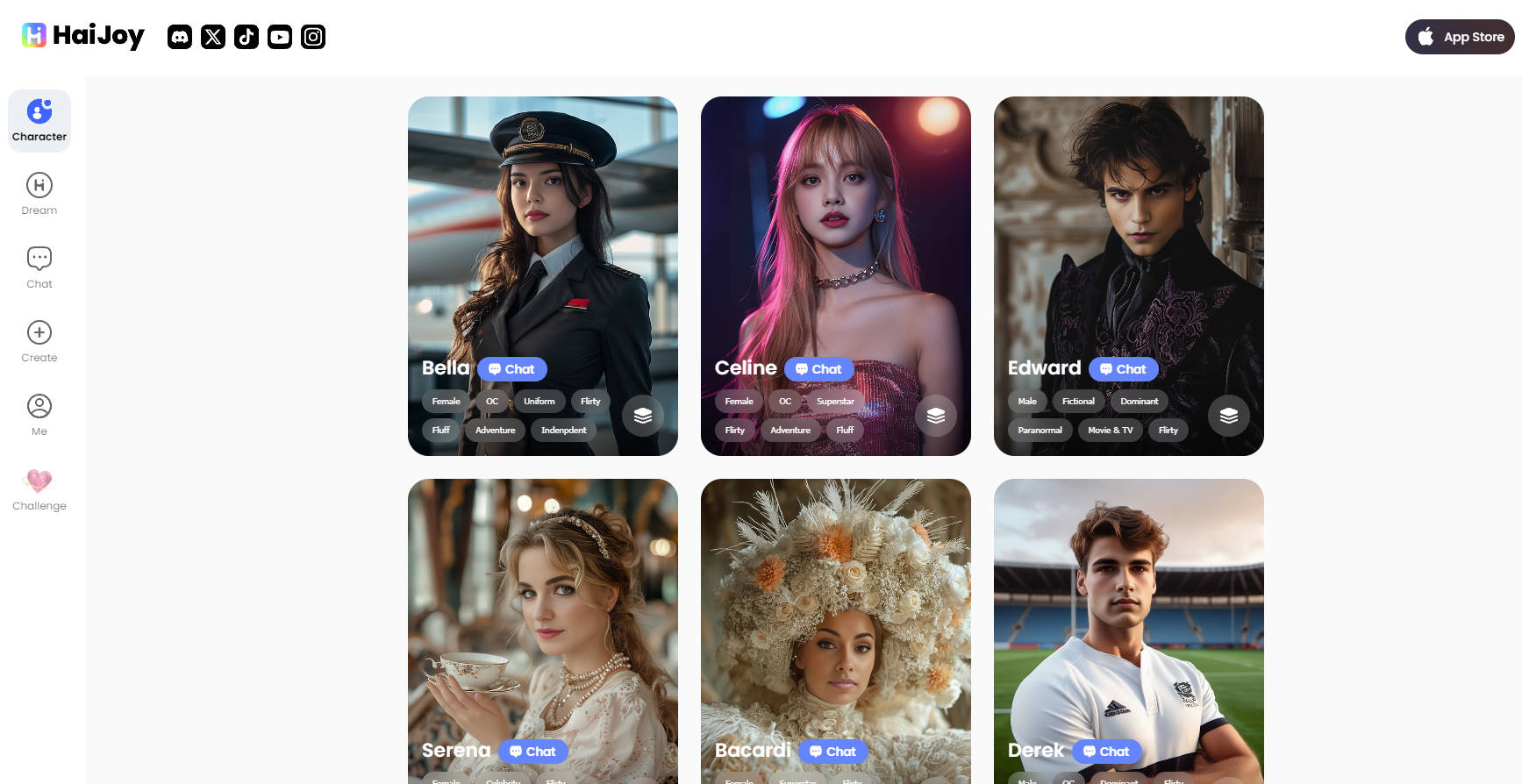Start a chat with Bella
1522x784 pixels.
coord(512,369)
